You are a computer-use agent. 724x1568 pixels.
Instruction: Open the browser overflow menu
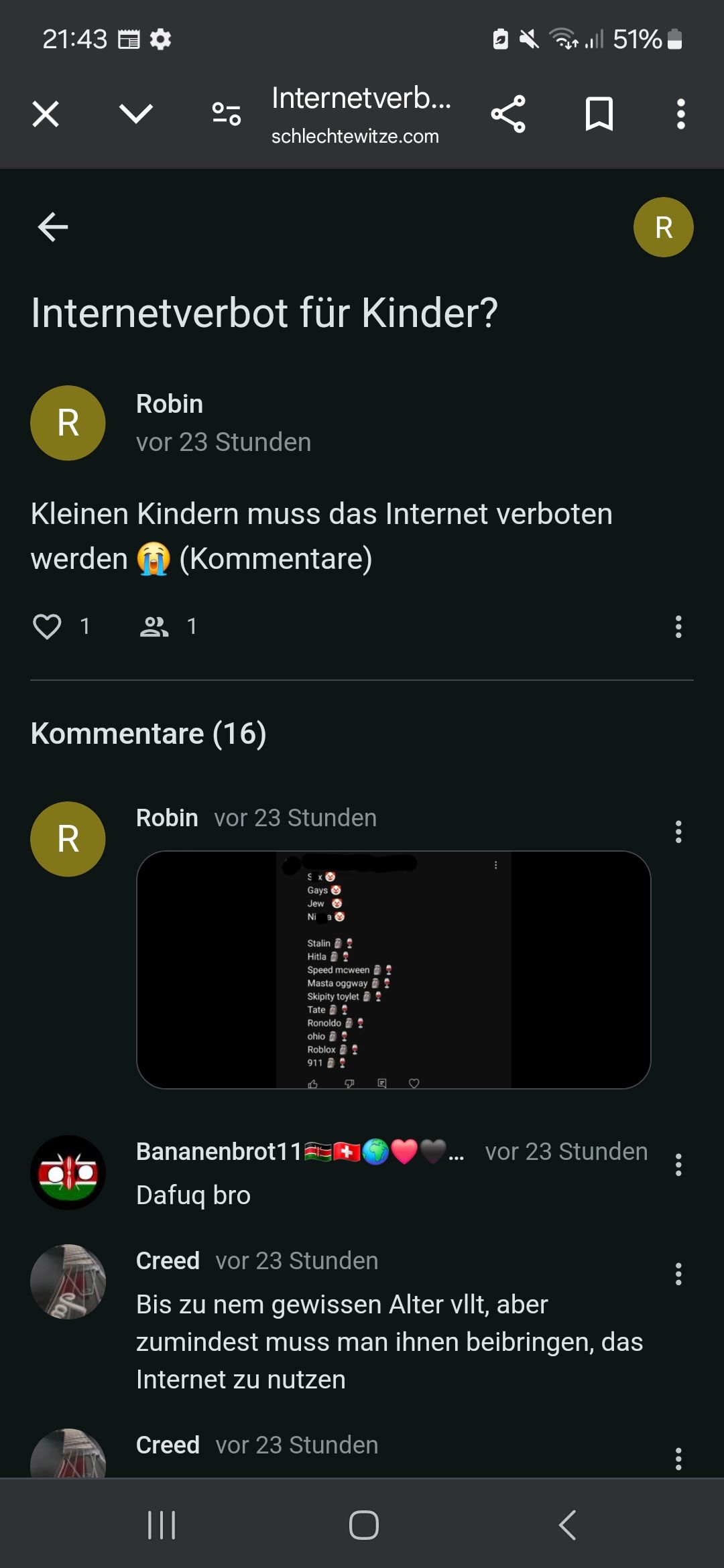(x=680, y=114)
